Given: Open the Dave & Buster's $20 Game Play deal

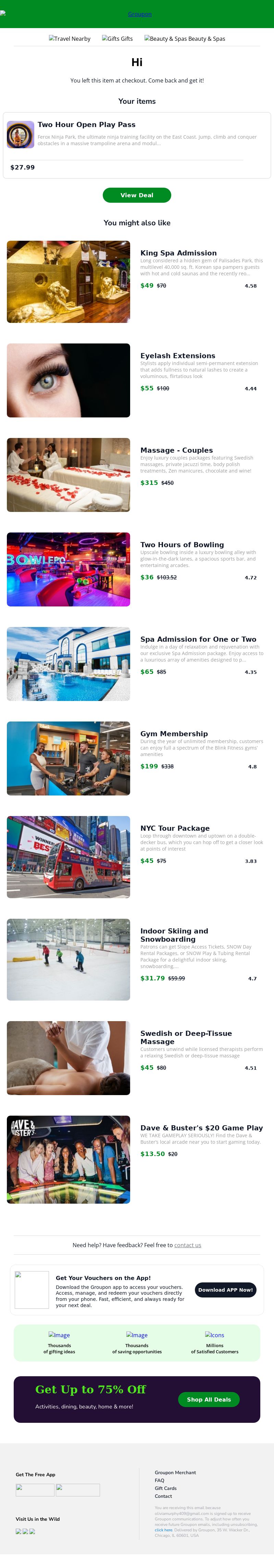Looking at the screenshot, I should pos(201,1127).
